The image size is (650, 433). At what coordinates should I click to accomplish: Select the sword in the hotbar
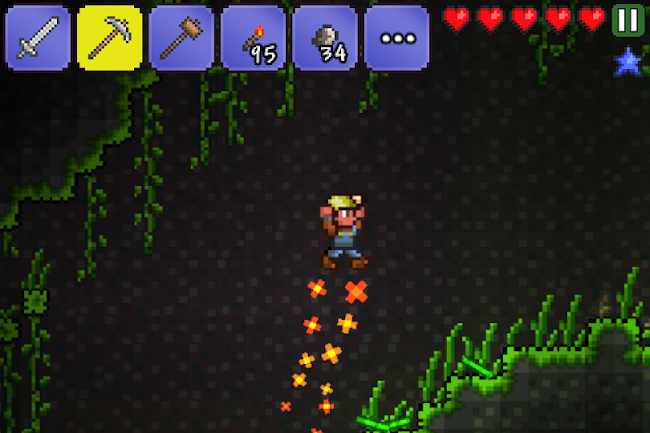(38, 38)
